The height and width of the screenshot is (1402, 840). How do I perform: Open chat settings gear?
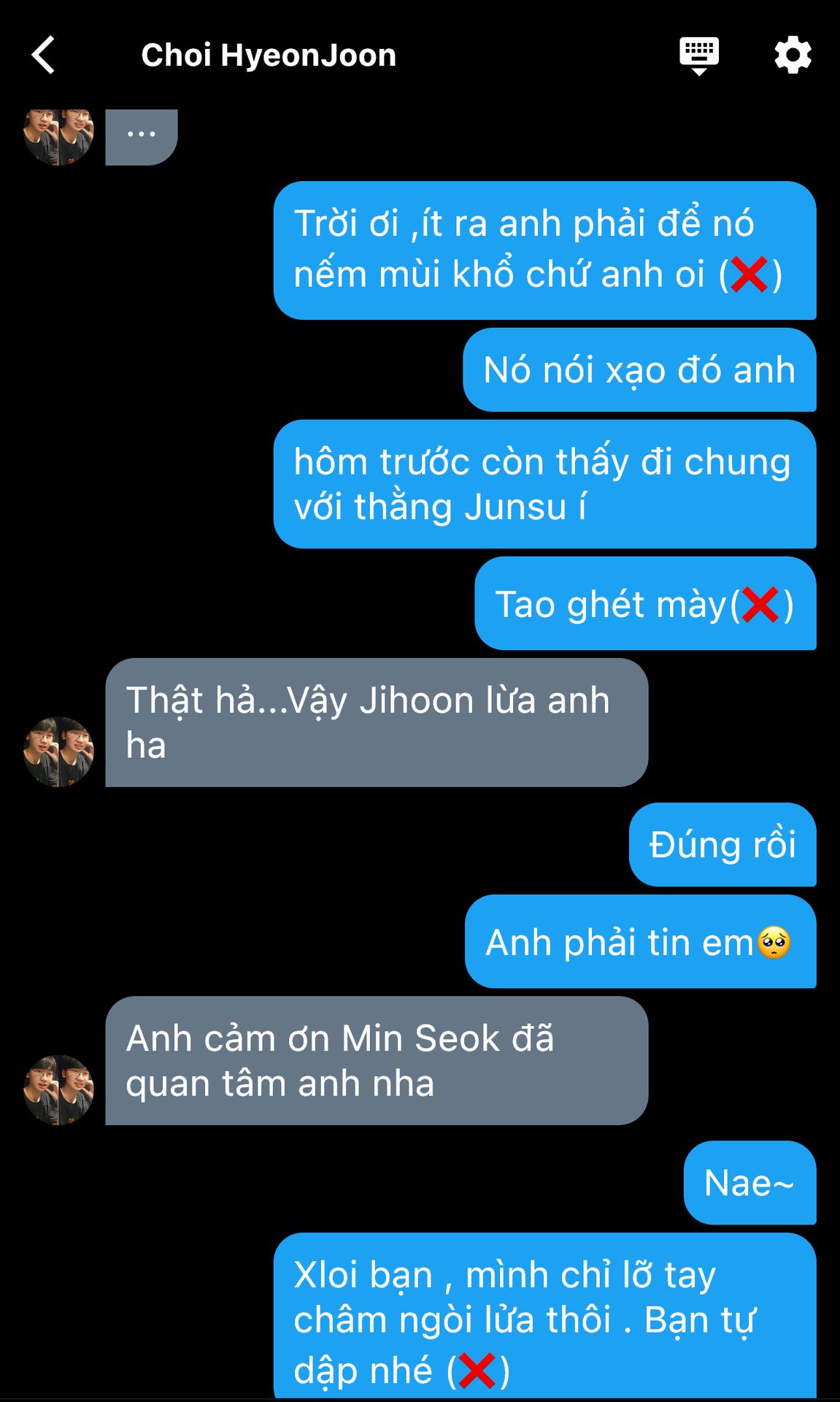point(793,55)
